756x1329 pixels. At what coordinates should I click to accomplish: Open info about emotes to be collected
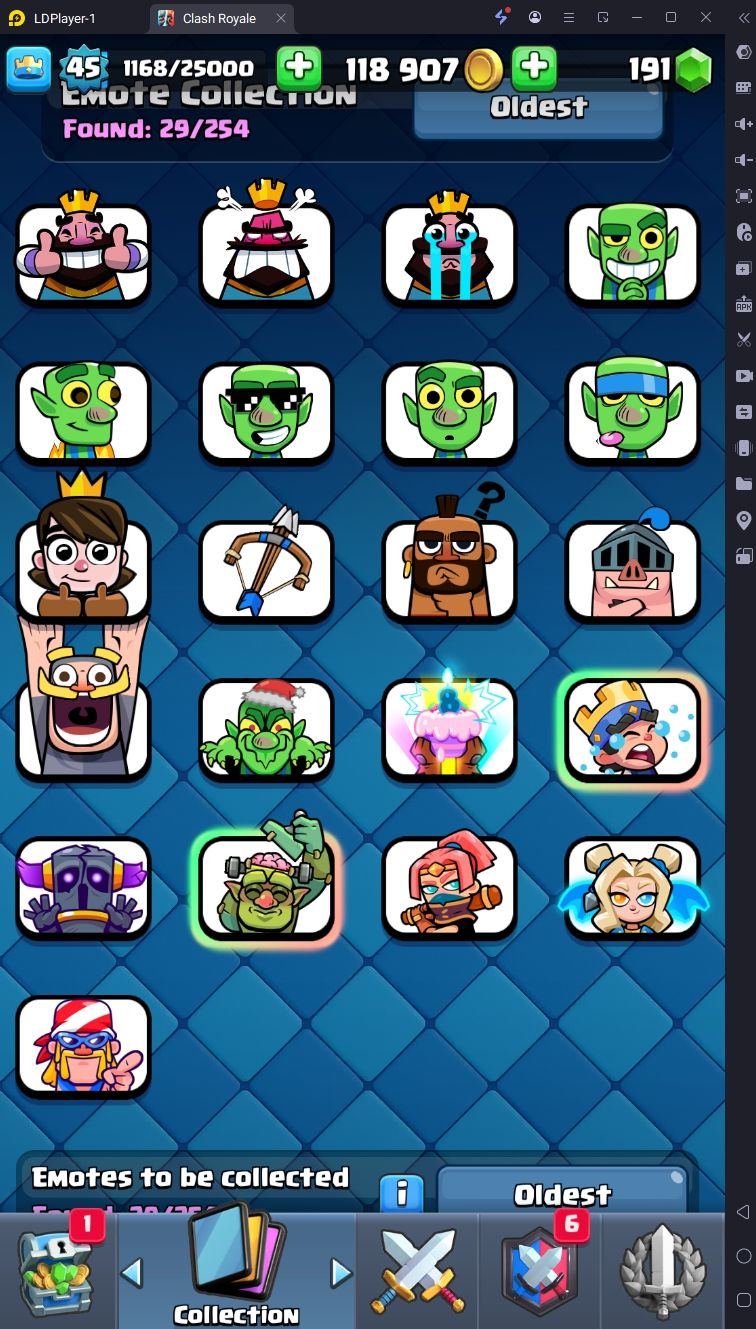[402, 1193]
